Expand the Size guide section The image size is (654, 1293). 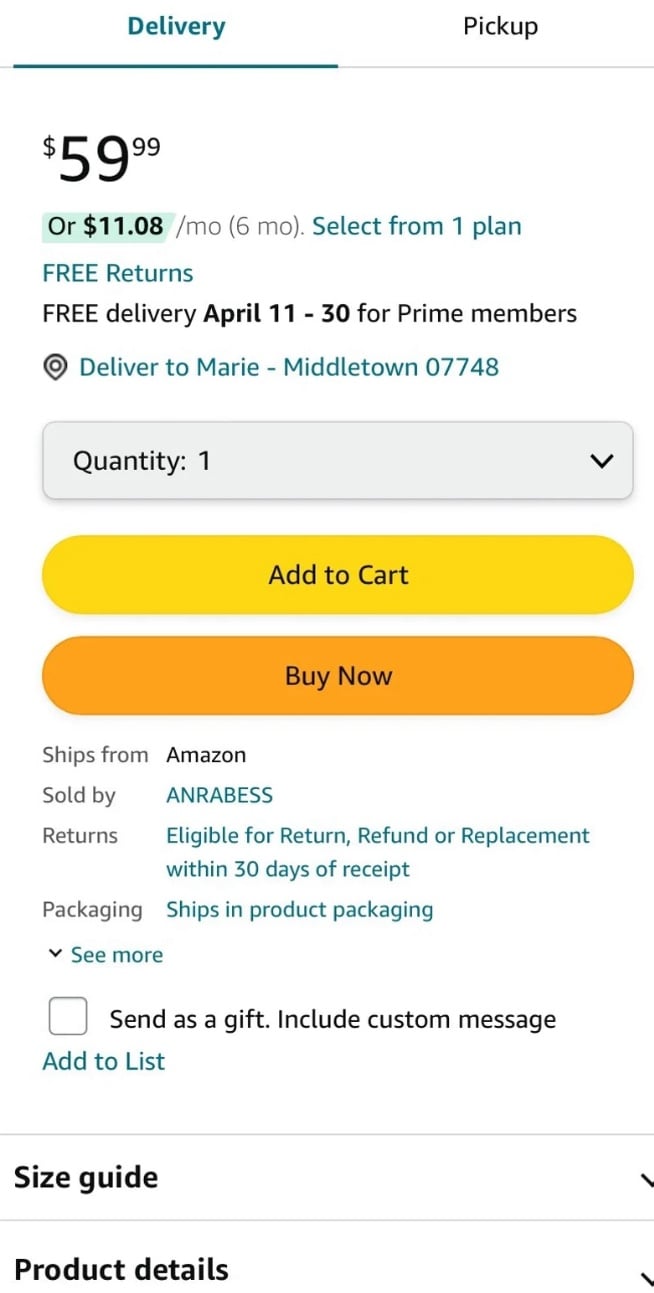pos(327,1177)
